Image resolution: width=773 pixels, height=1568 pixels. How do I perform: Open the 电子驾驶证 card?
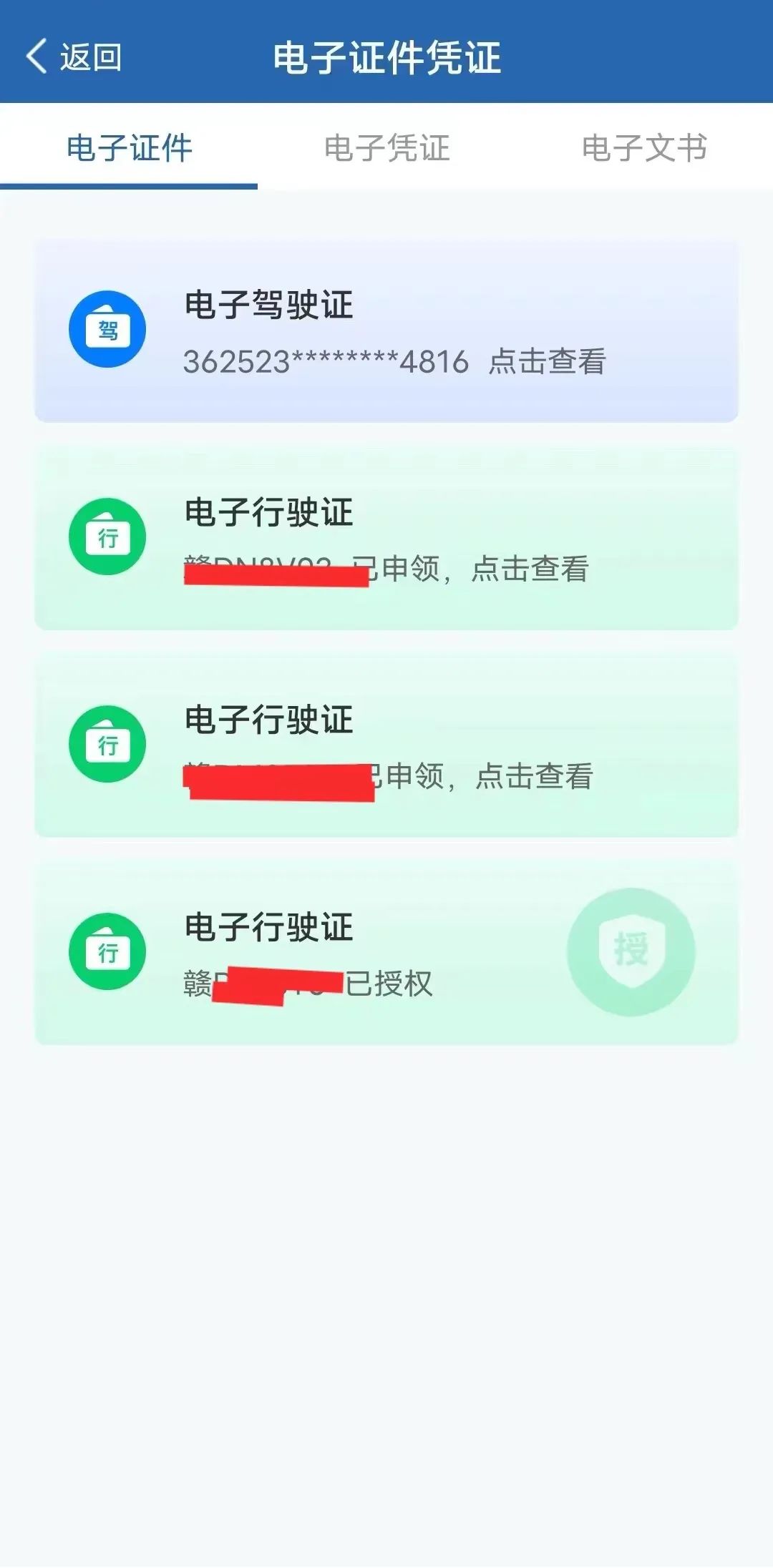point(386,331)
